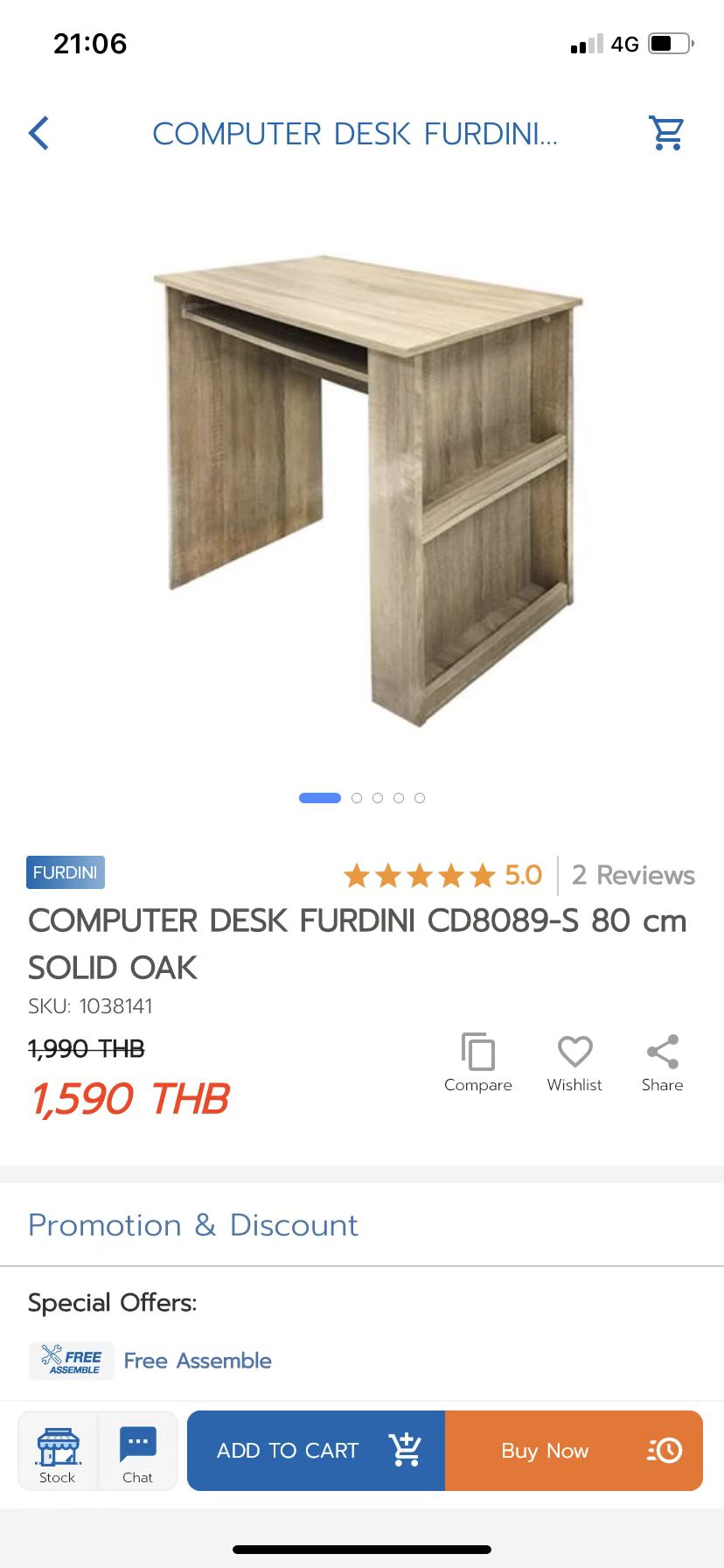Tap the FURDINI brand tag
The height and width of the screenshot is (1568, 724).
pyautogui.click(x=66, y=872)
